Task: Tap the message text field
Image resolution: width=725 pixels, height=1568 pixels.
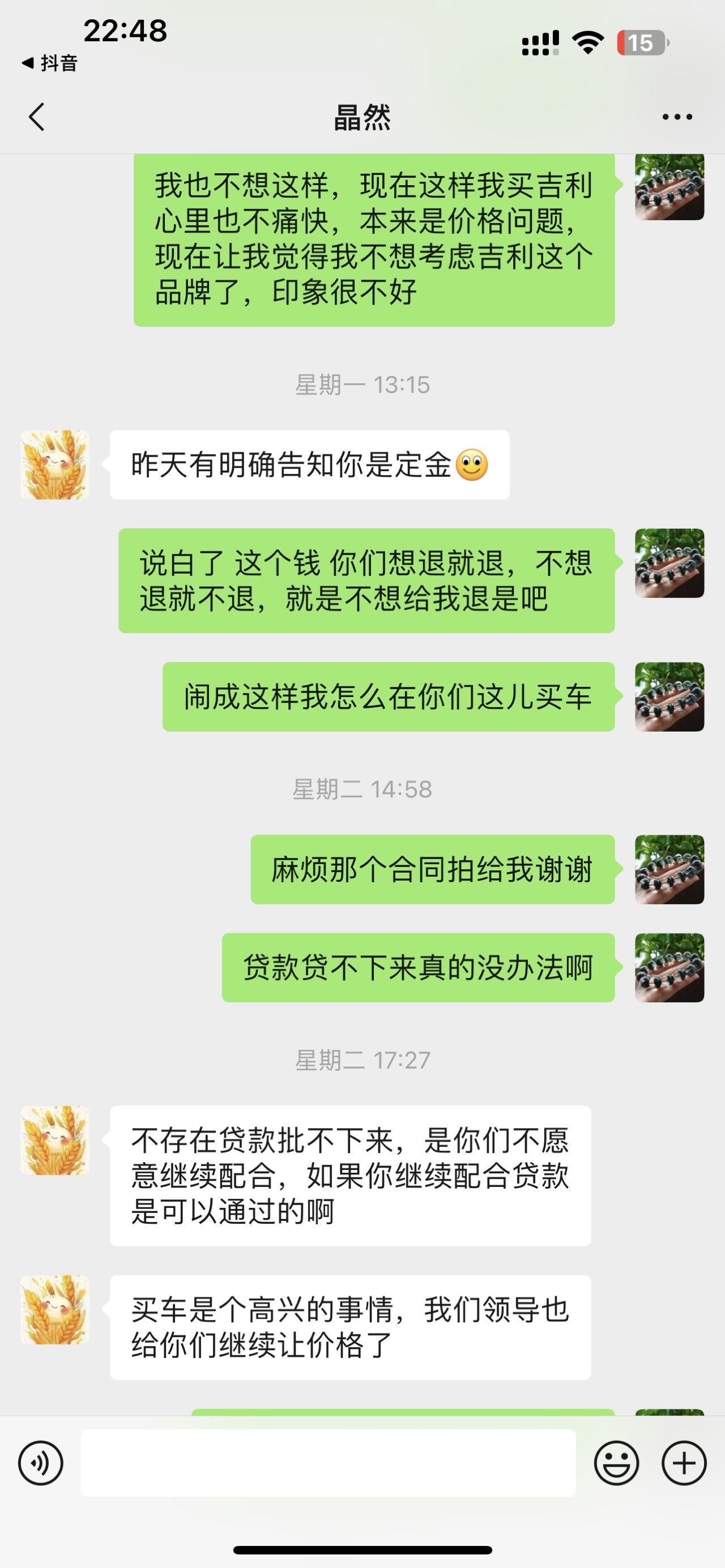Action: point(328,1463)
